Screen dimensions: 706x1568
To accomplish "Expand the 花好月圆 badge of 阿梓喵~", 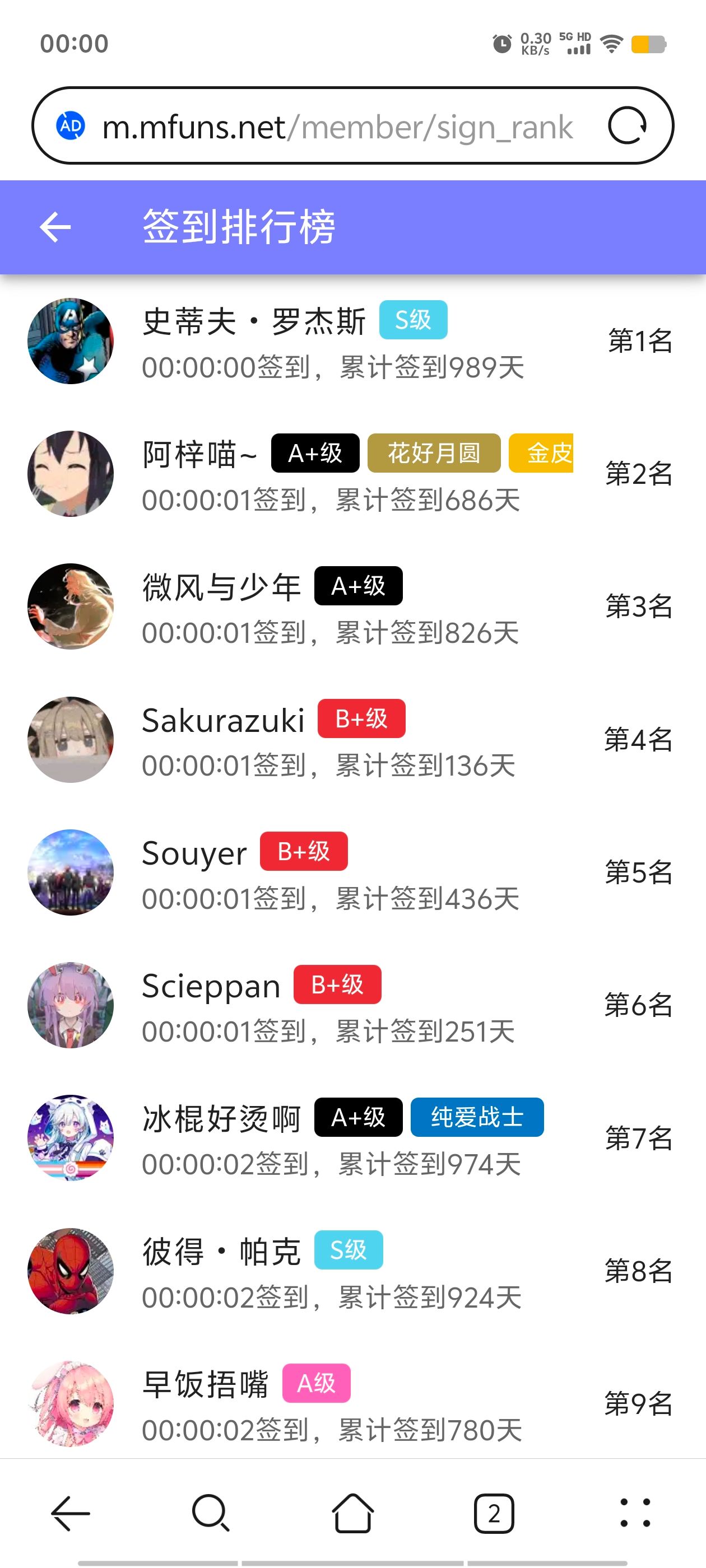I will click(434, 454).
